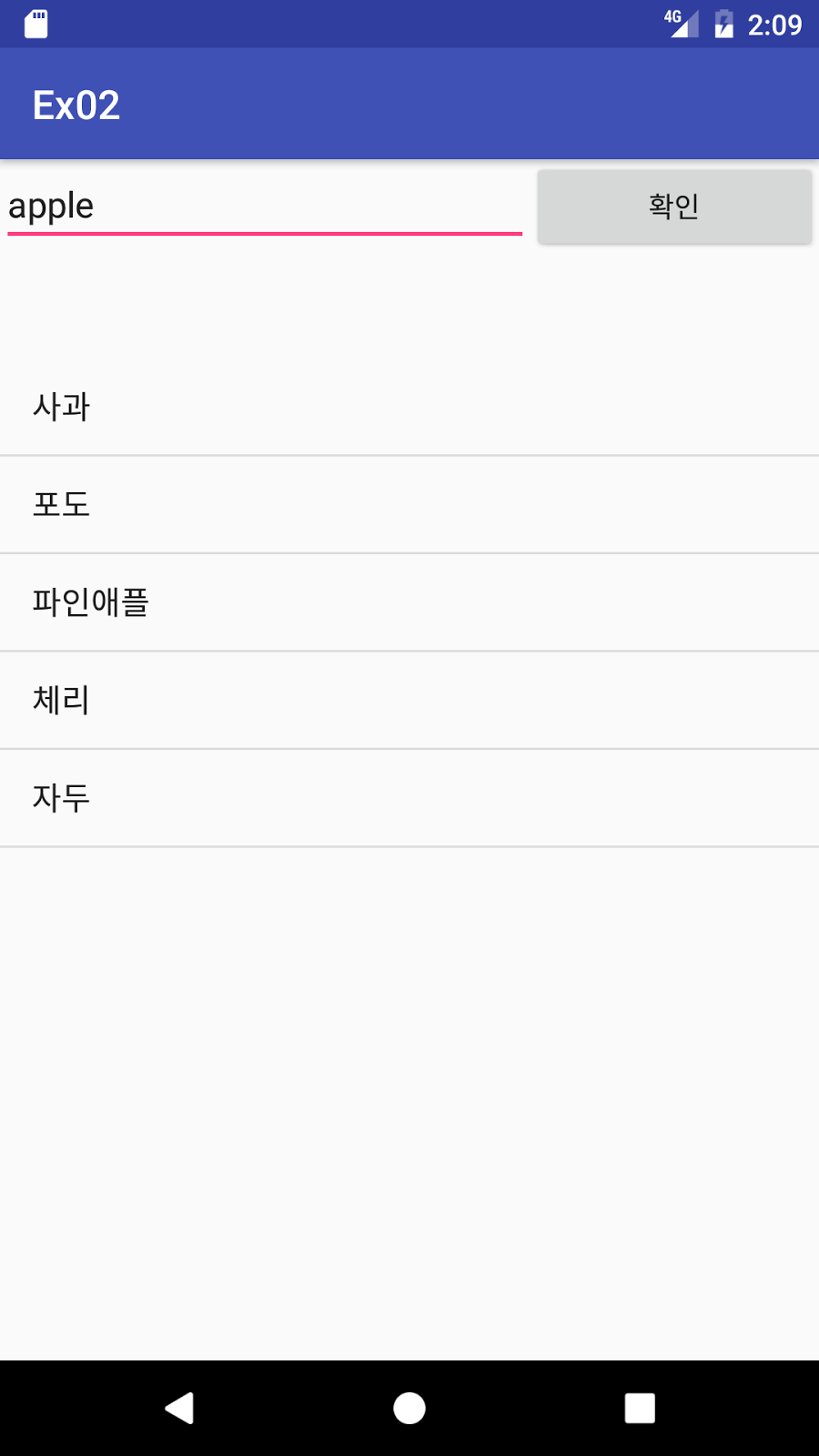Viewport: 819px width, 1456px height.
Task: Tap the text field containing apple
Action: coord(264,207)
